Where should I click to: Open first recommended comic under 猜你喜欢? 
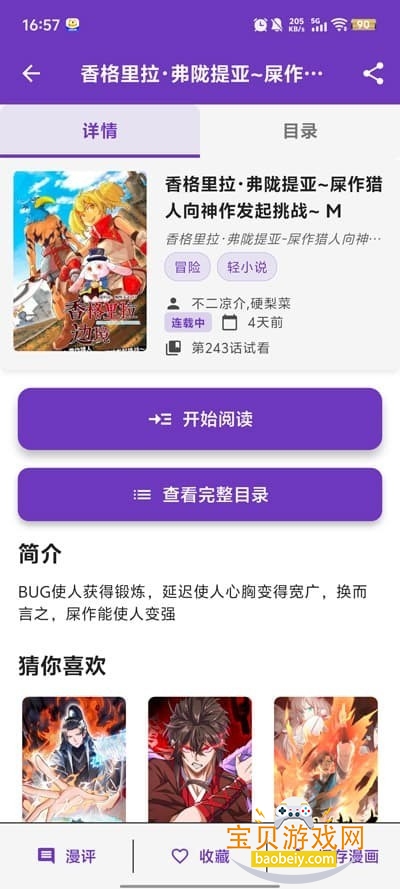[x=74, y=760]
